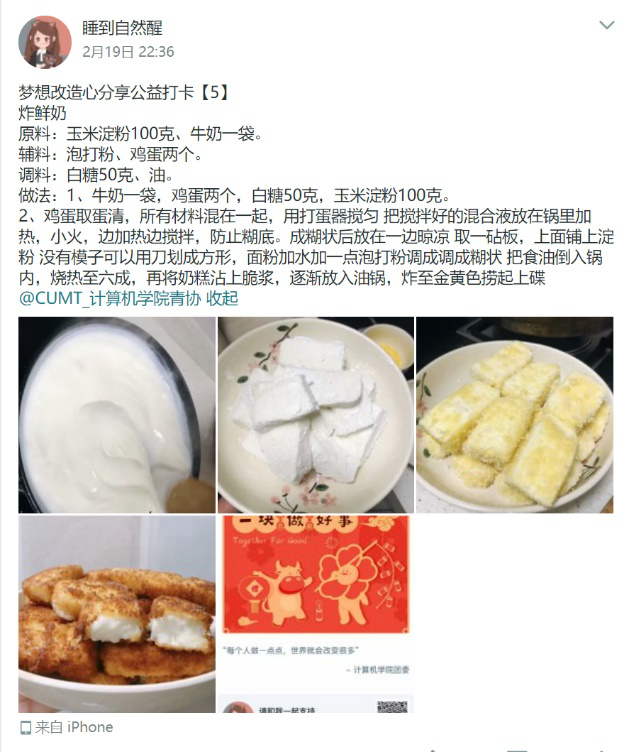View the milk paste bowl photo

tap(116, 415)
